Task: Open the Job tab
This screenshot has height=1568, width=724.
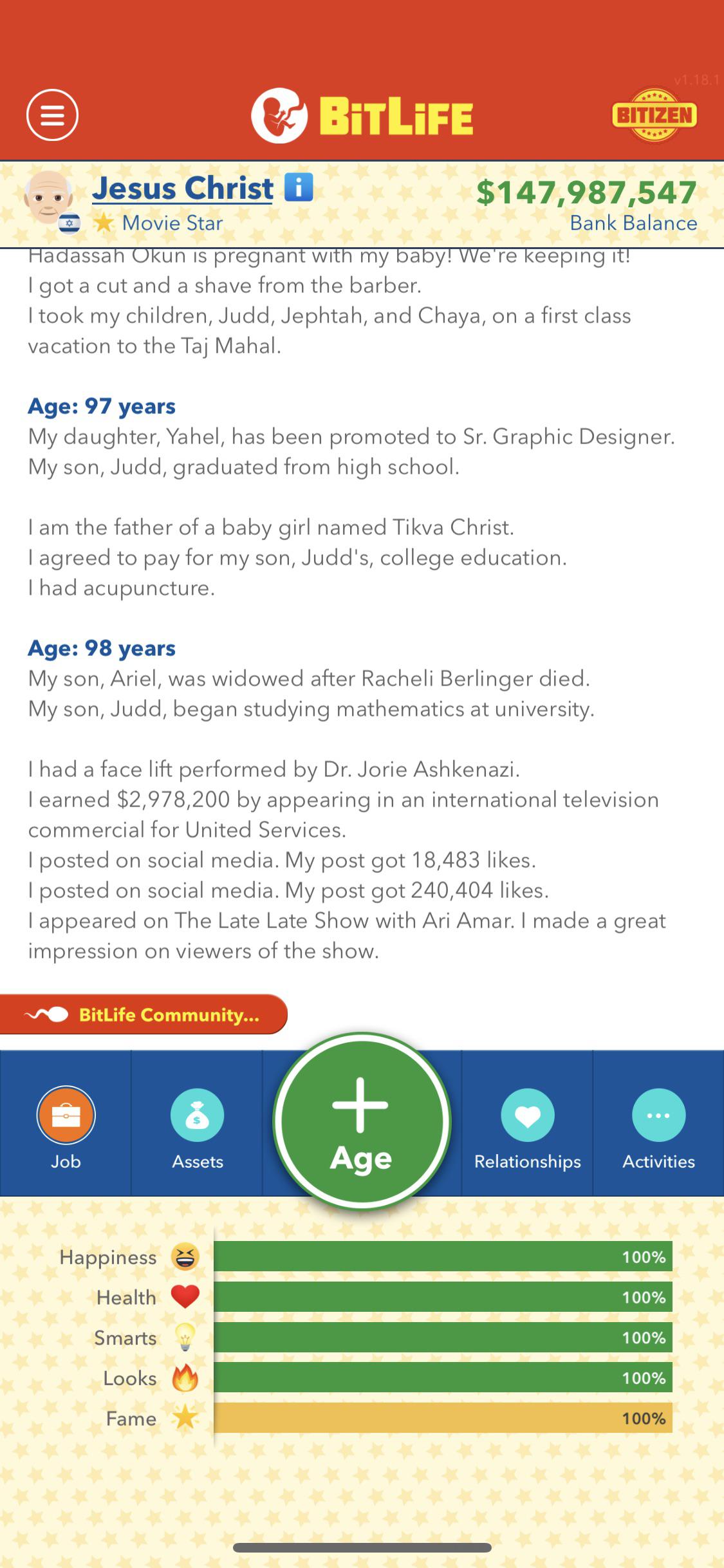Action: [x=66, y=1128]
